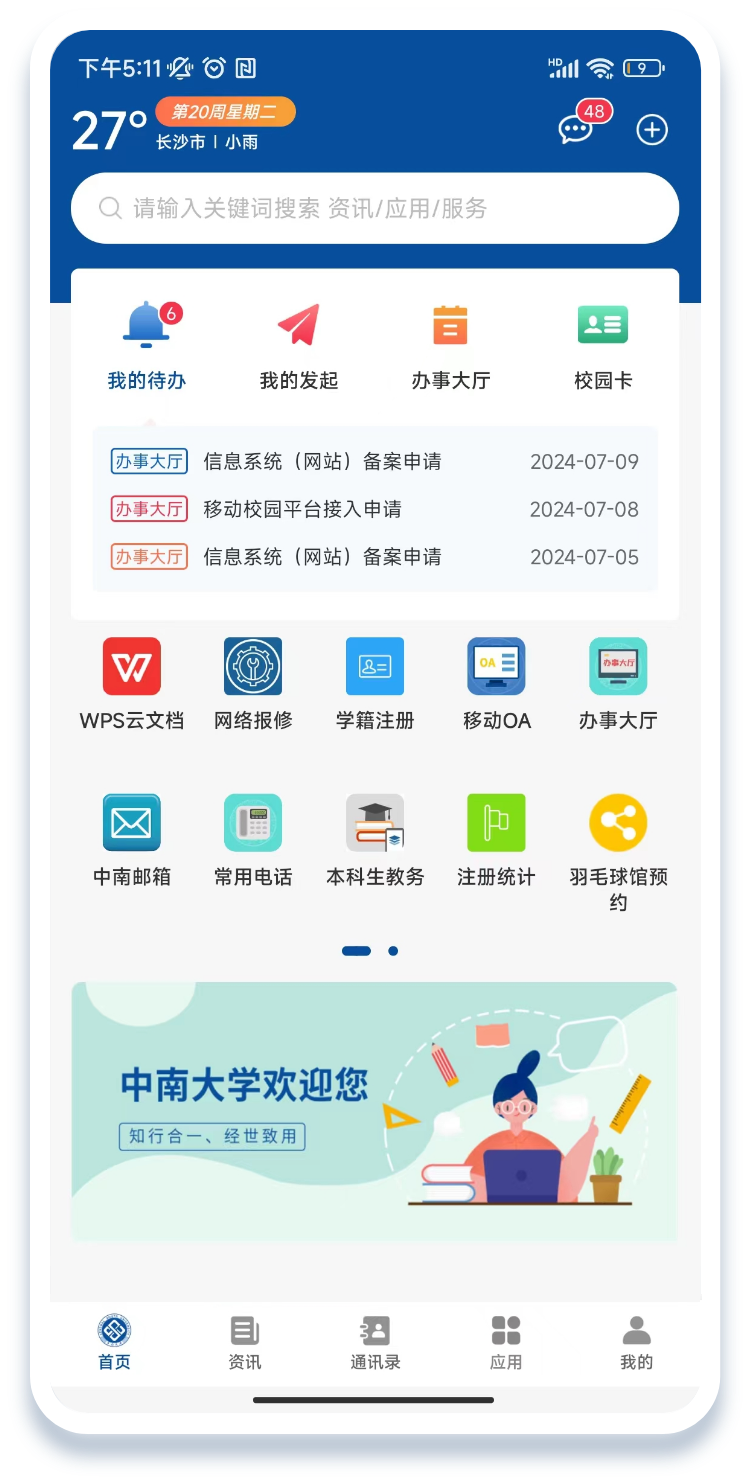The width and height of the screenshot is (751, 1484).
Task: Open the 2024-07-09 信息系统备案申请 item
Action: [x=375, y=462]
